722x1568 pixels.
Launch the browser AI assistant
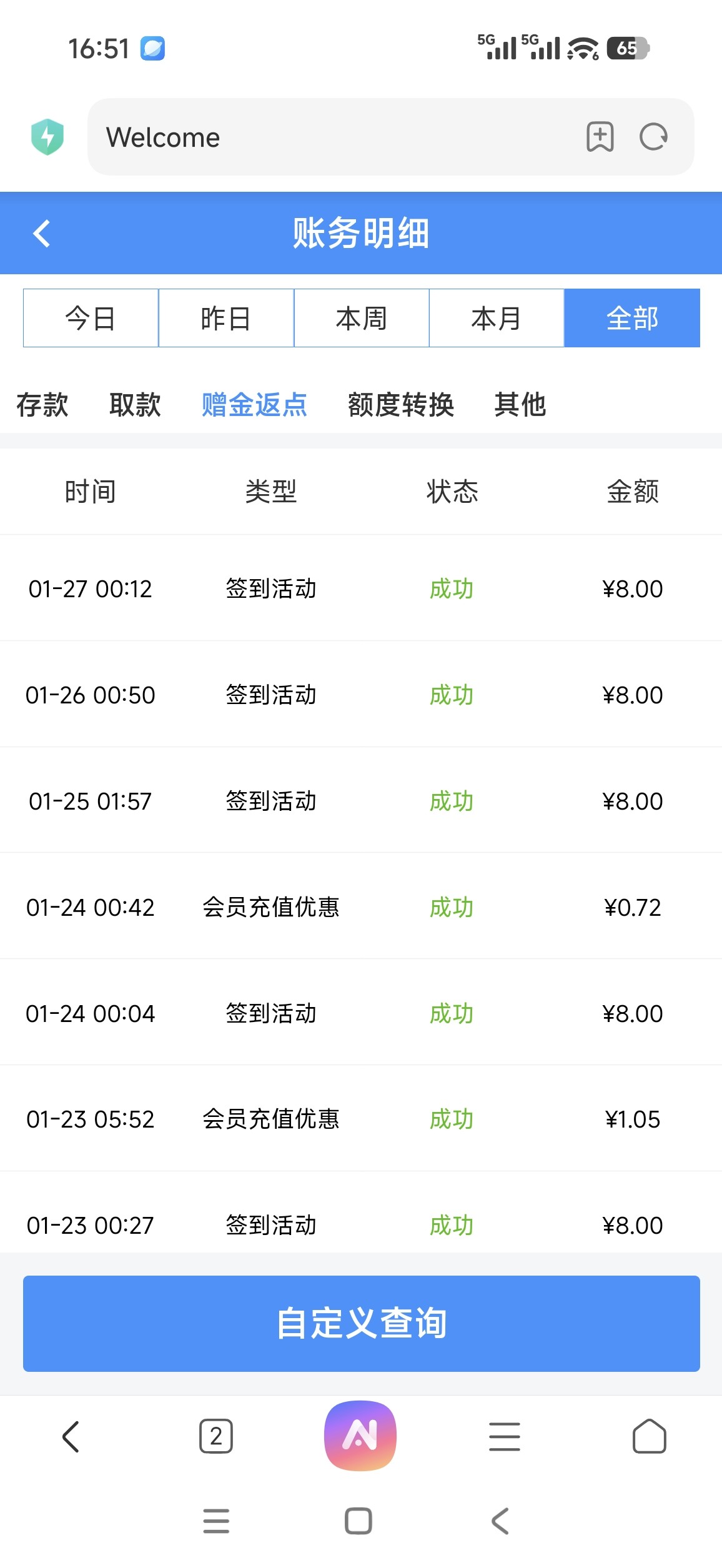pyautogui.click(x=360, y=1436)
